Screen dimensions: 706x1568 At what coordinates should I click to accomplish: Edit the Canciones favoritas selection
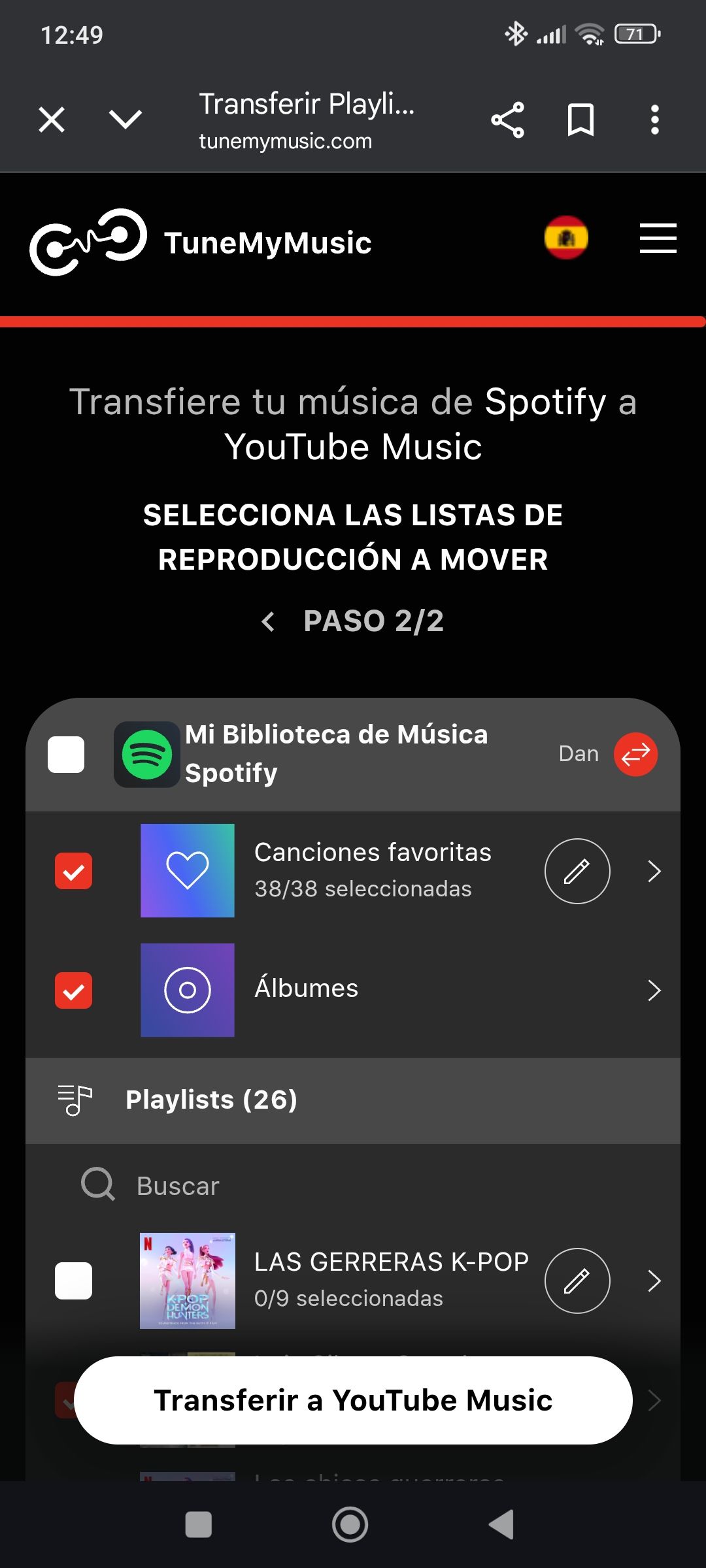(x=577, y=871)
